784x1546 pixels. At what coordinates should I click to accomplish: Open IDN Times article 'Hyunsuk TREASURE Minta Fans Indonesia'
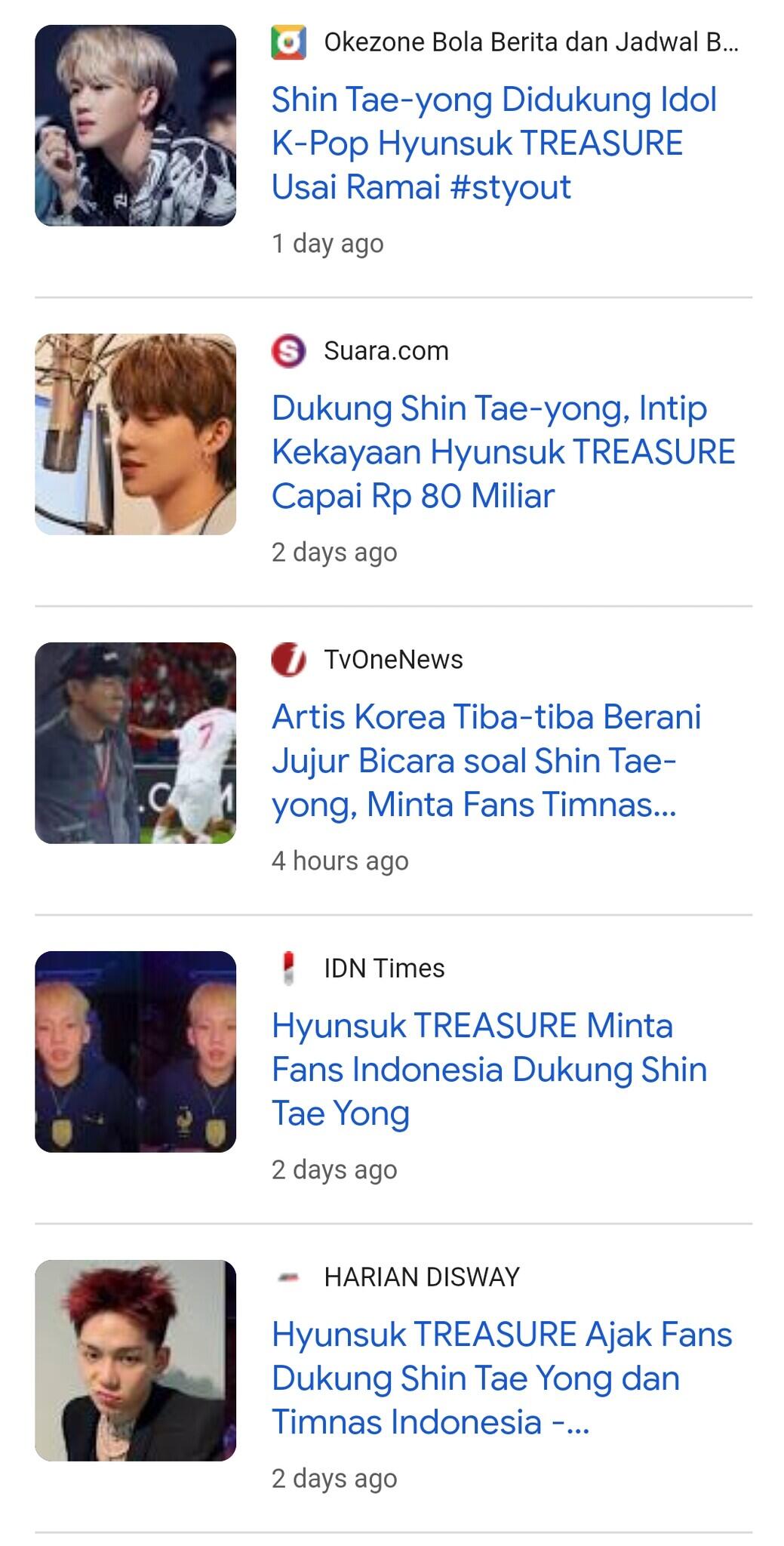click(x=489, y=1070)
